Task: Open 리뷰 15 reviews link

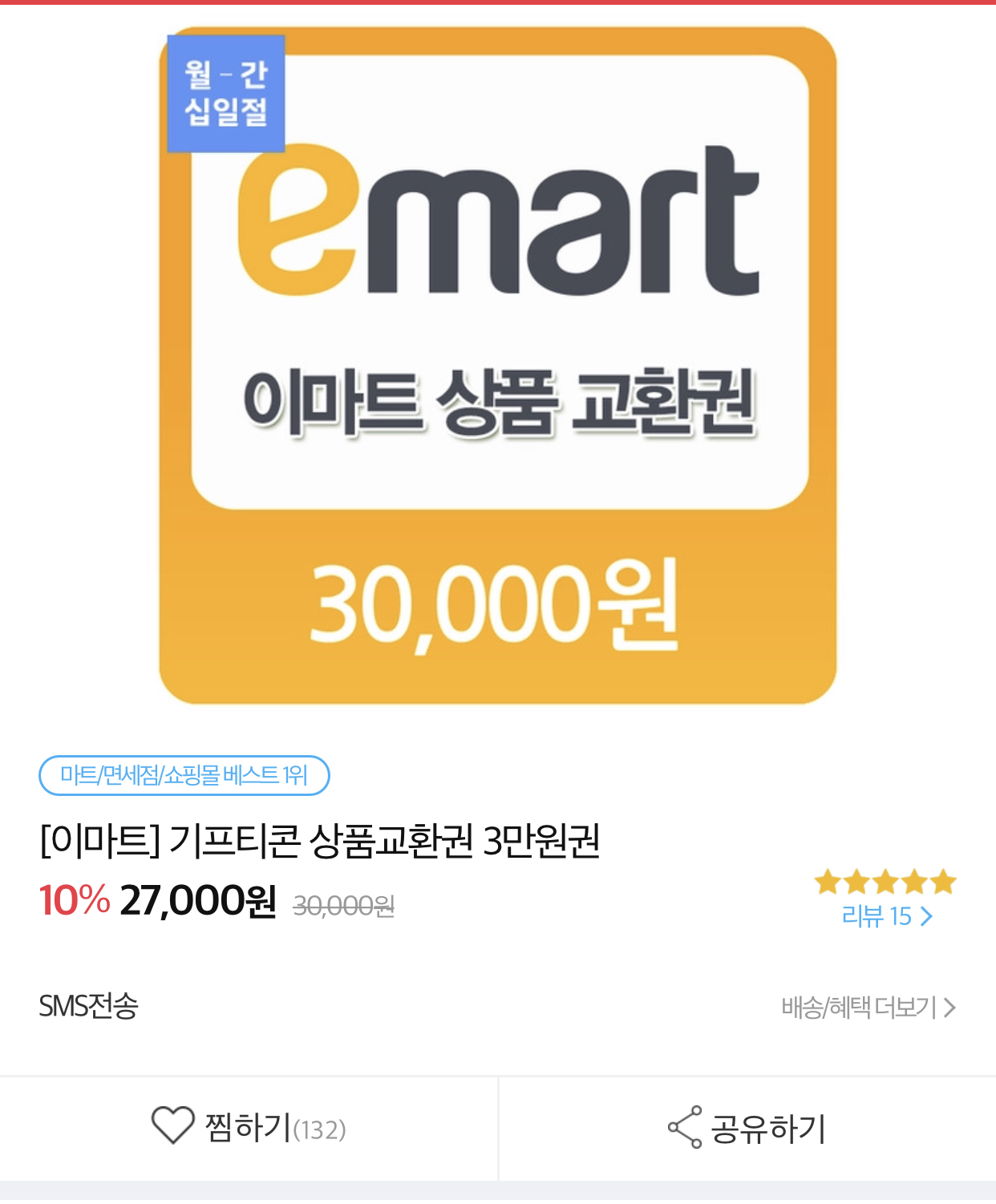Action: (x=886, y=915)
